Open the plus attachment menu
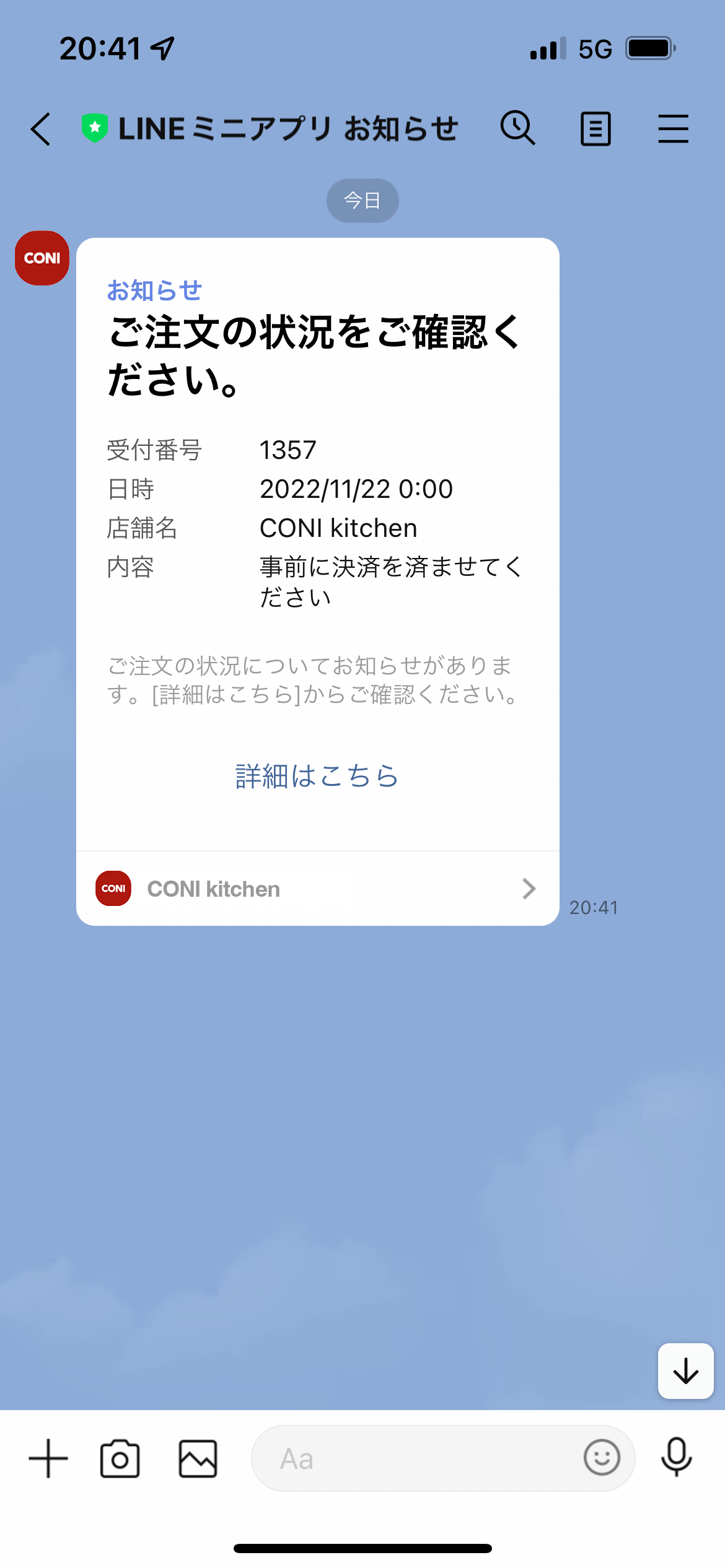This screenshot has width=725, height=1568. tap(48, 1458)
